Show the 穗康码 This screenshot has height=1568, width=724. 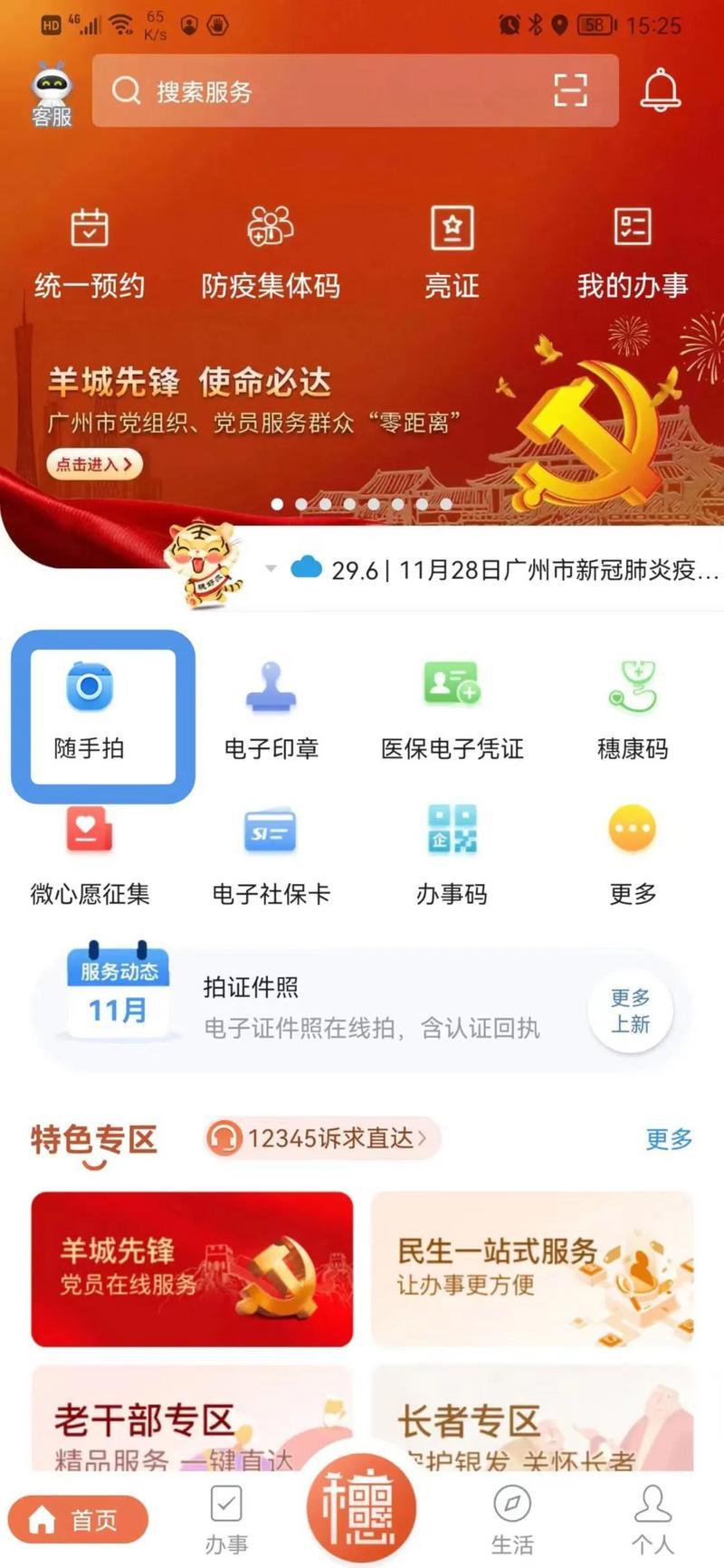coord(633,709)
